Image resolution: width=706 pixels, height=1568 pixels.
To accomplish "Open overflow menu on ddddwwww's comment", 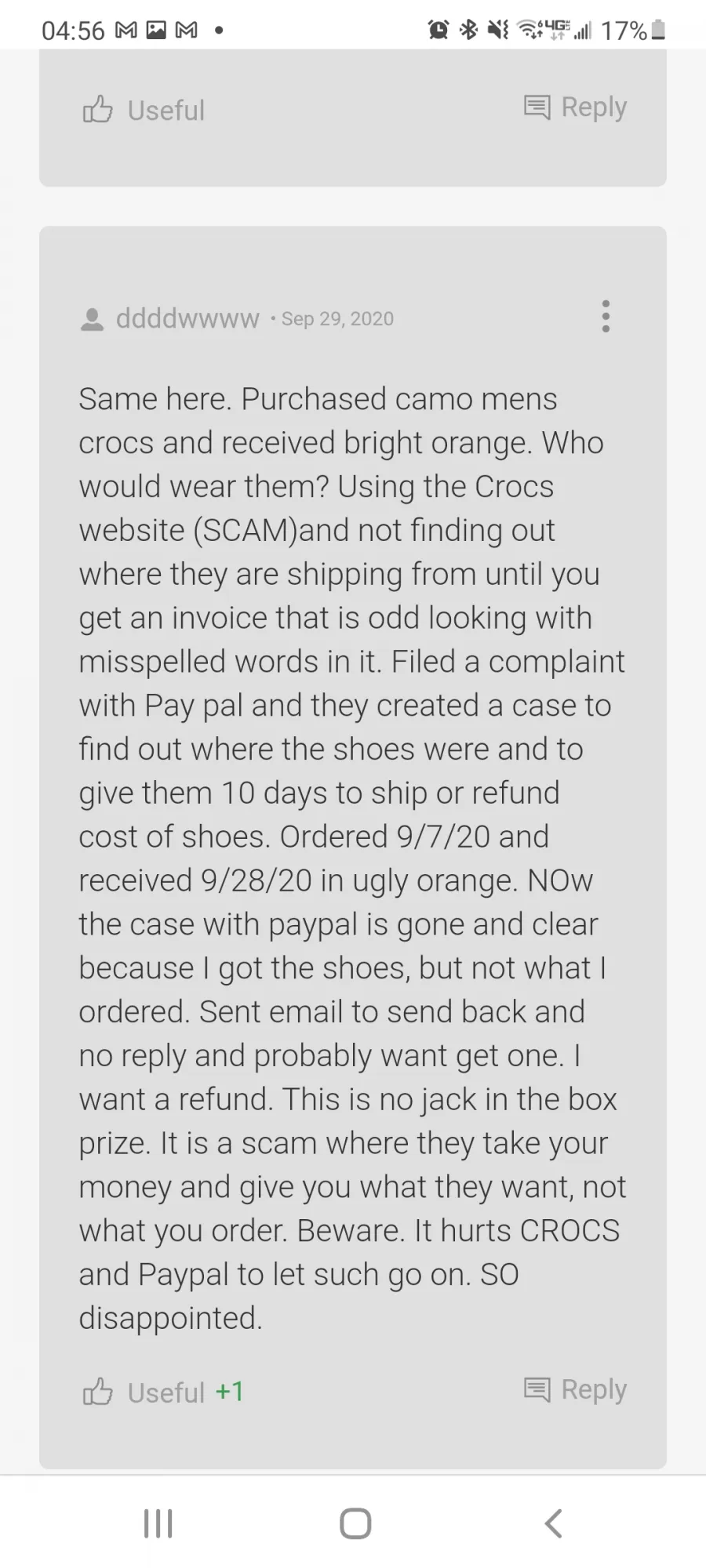I will tap(605, 316).
